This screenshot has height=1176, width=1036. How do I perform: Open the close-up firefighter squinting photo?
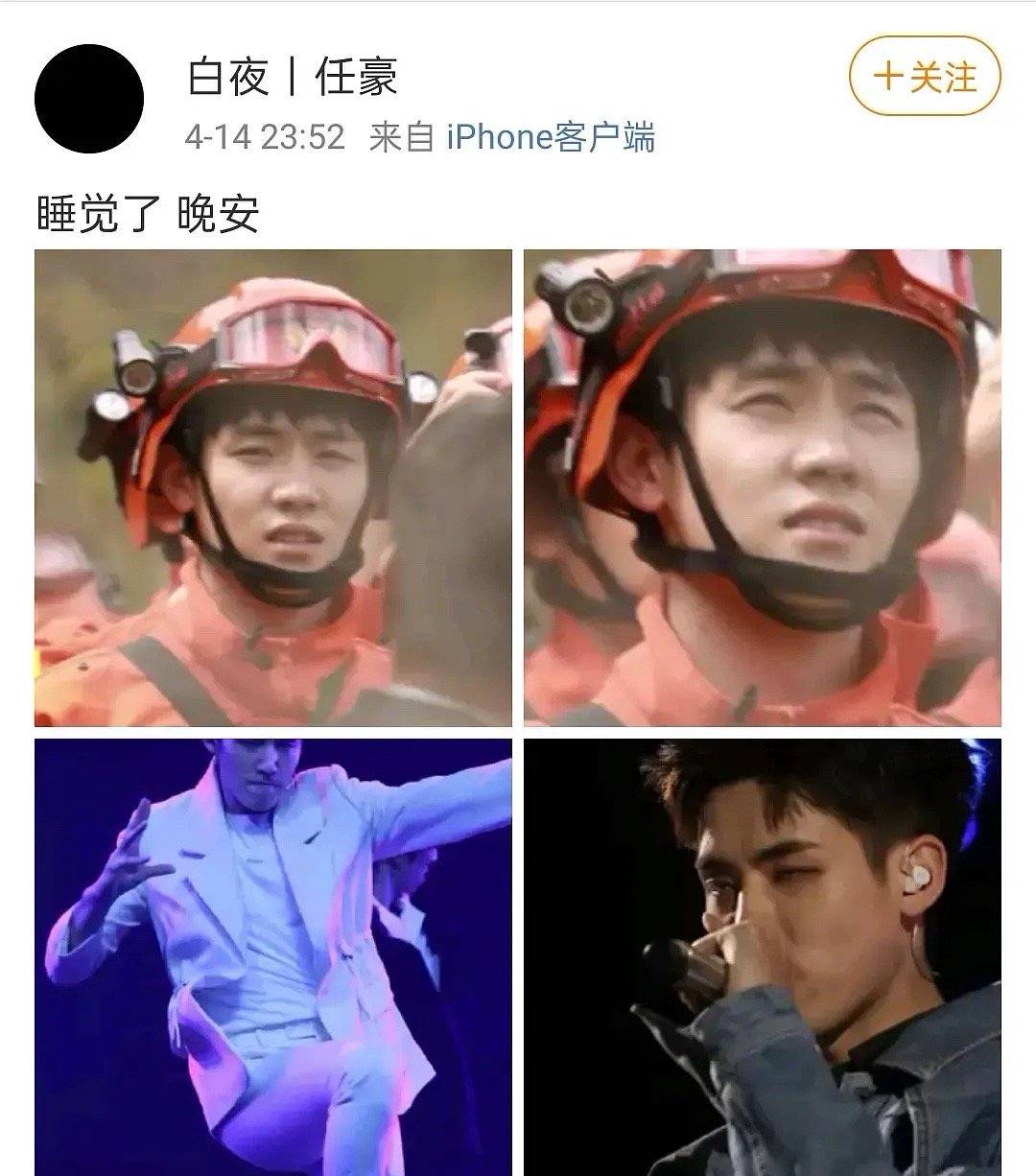point(763,488)
